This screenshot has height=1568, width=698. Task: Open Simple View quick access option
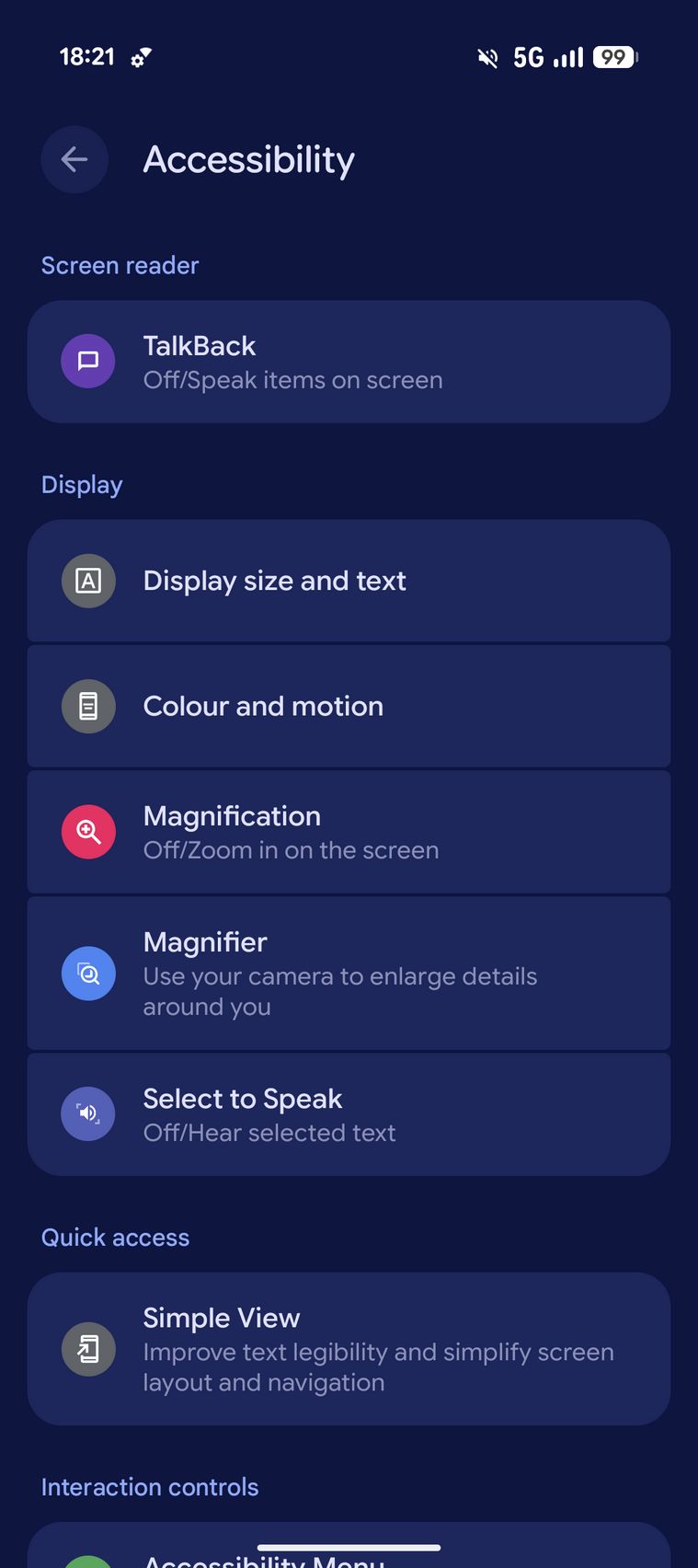pos(349,1349)
